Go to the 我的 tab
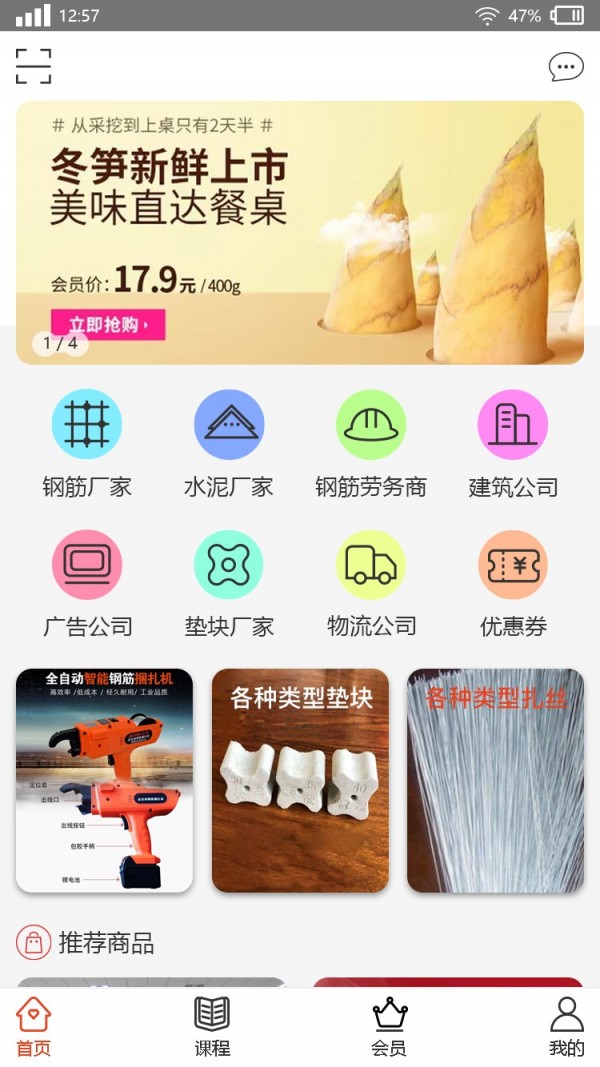Image resolution: width=600 pixels, height=1067 pixels. (x=567, y=1027)
